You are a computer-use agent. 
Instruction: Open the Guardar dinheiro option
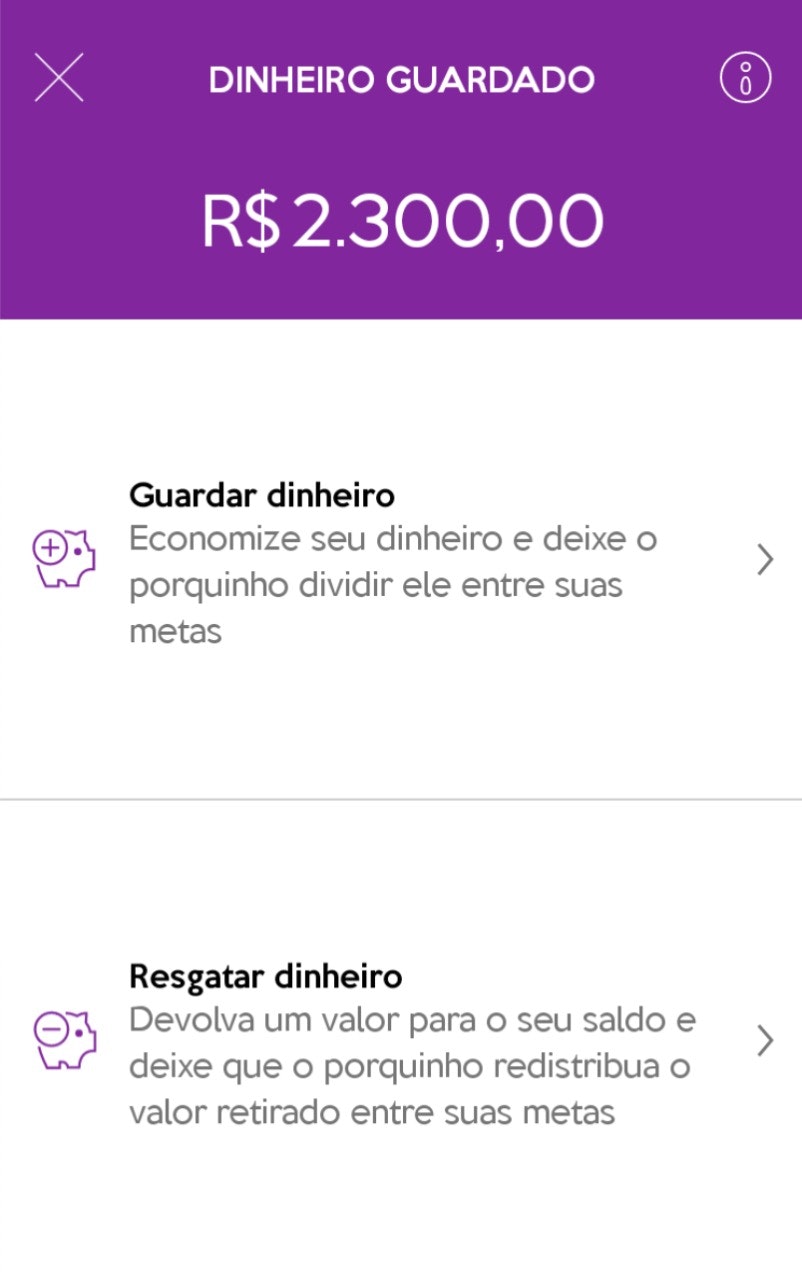pyautogui.click(x=400, y=560)
